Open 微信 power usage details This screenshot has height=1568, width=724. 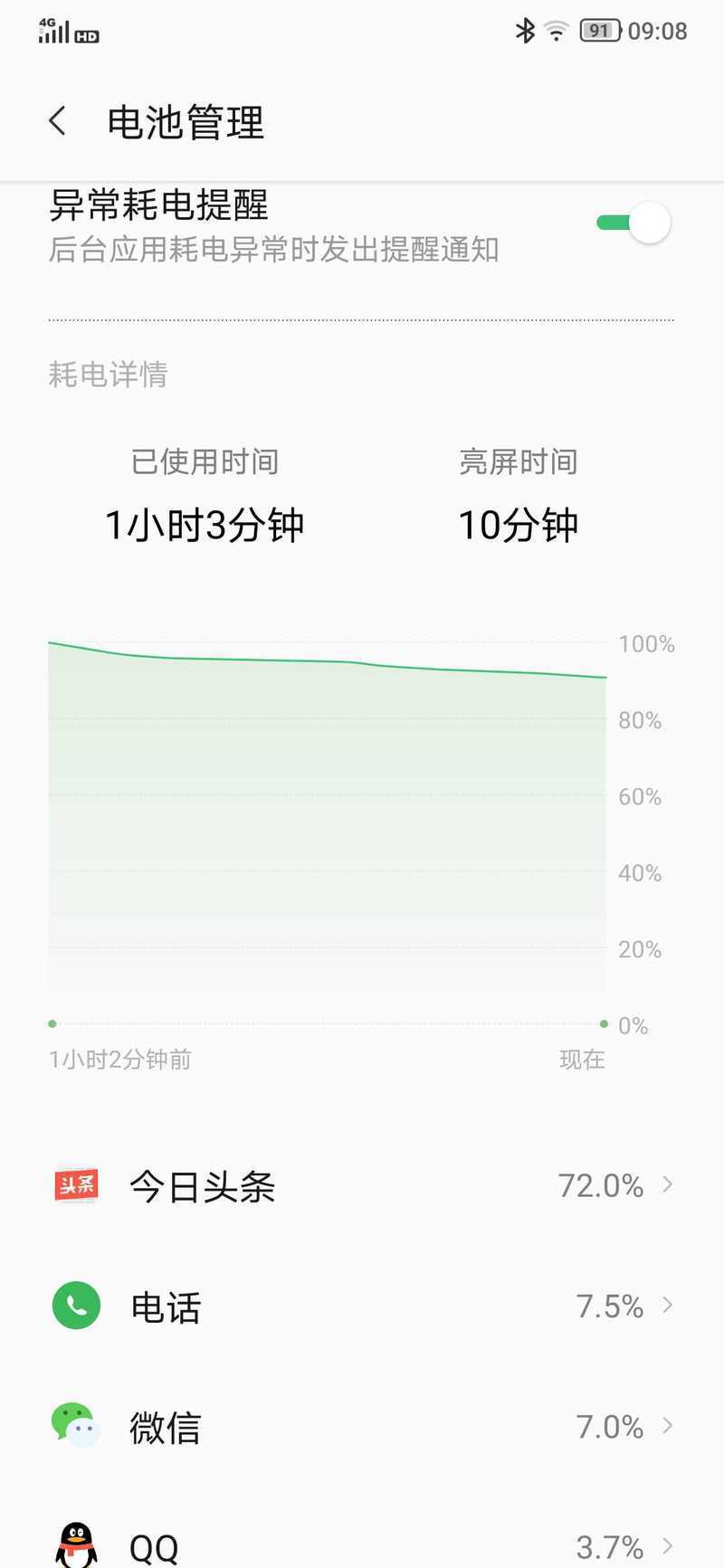(x=362, y=1427)
